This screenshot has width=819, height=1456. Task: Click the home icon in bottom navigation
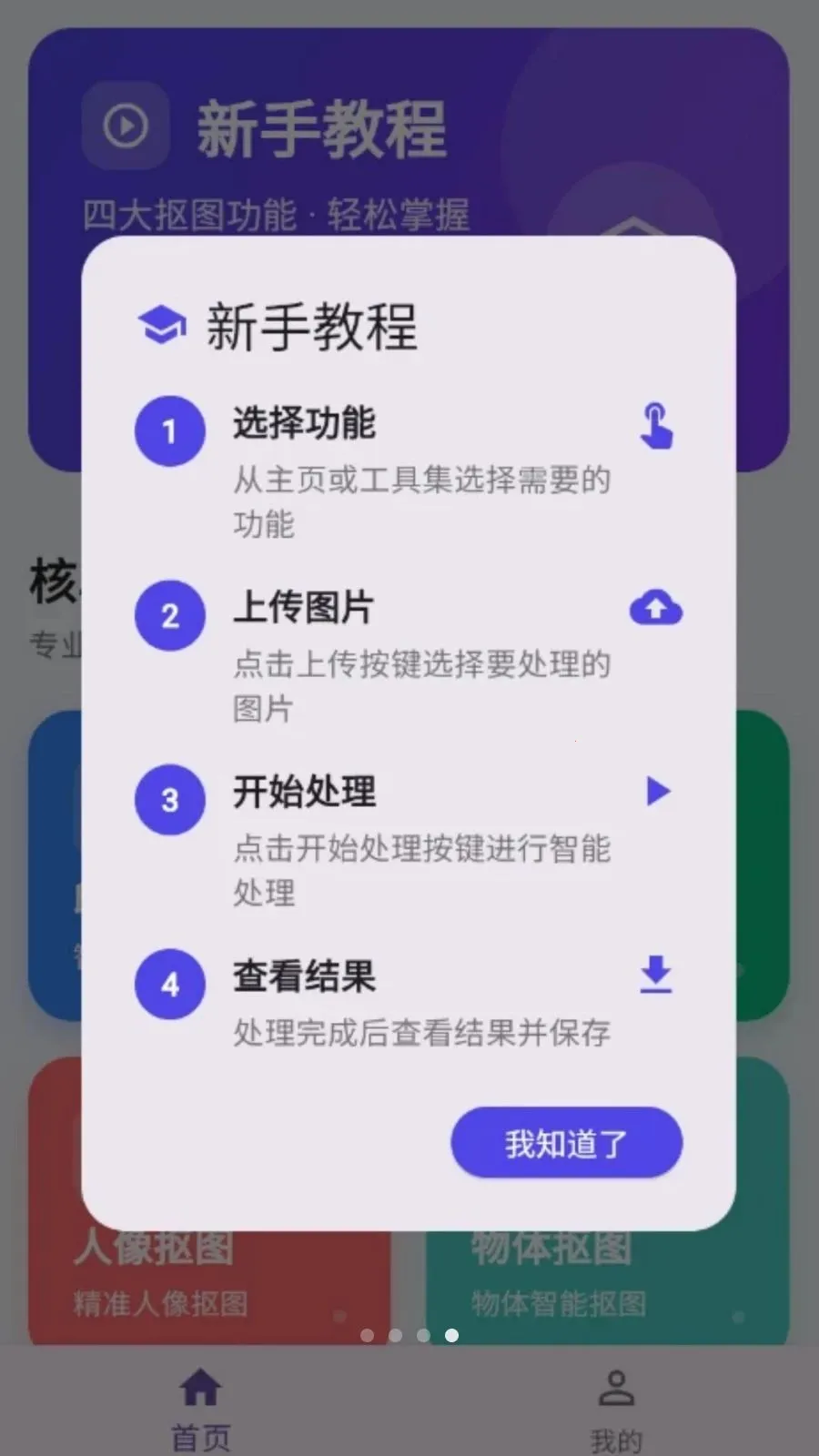click(199, 1387)
